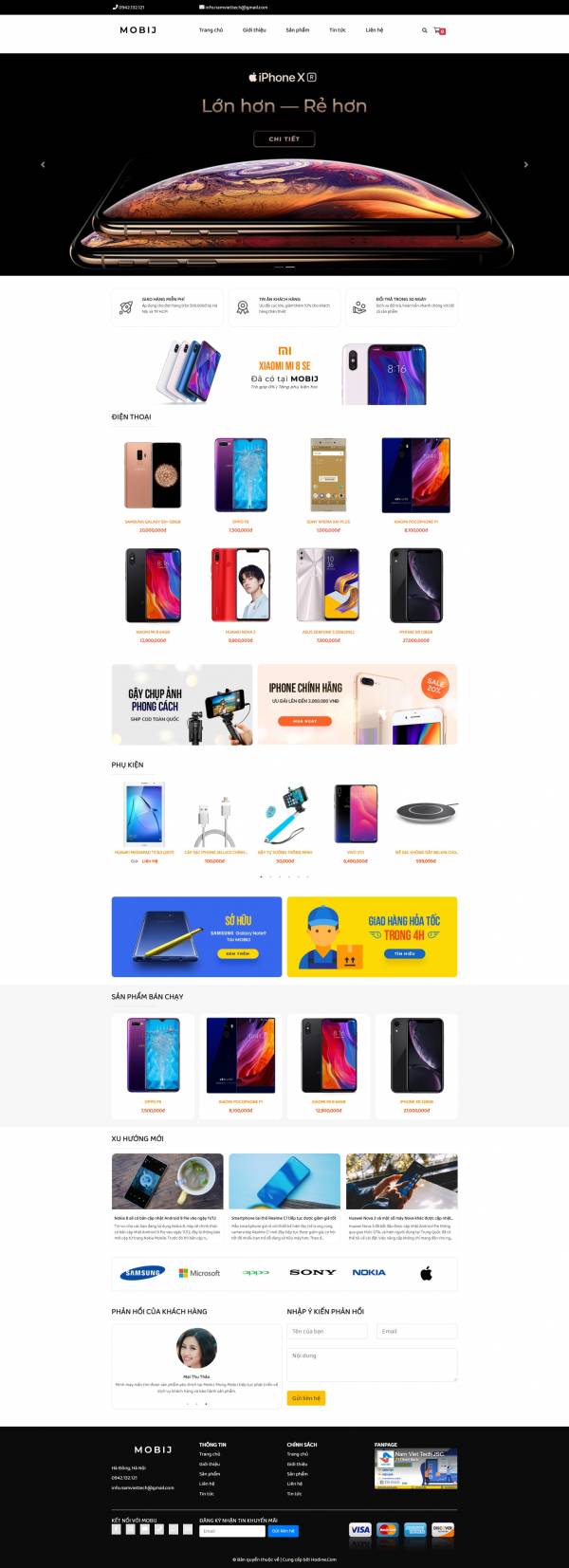Focus the Nội dung message field
This screenshot has height=1568, width=569.
(372, 1364)
